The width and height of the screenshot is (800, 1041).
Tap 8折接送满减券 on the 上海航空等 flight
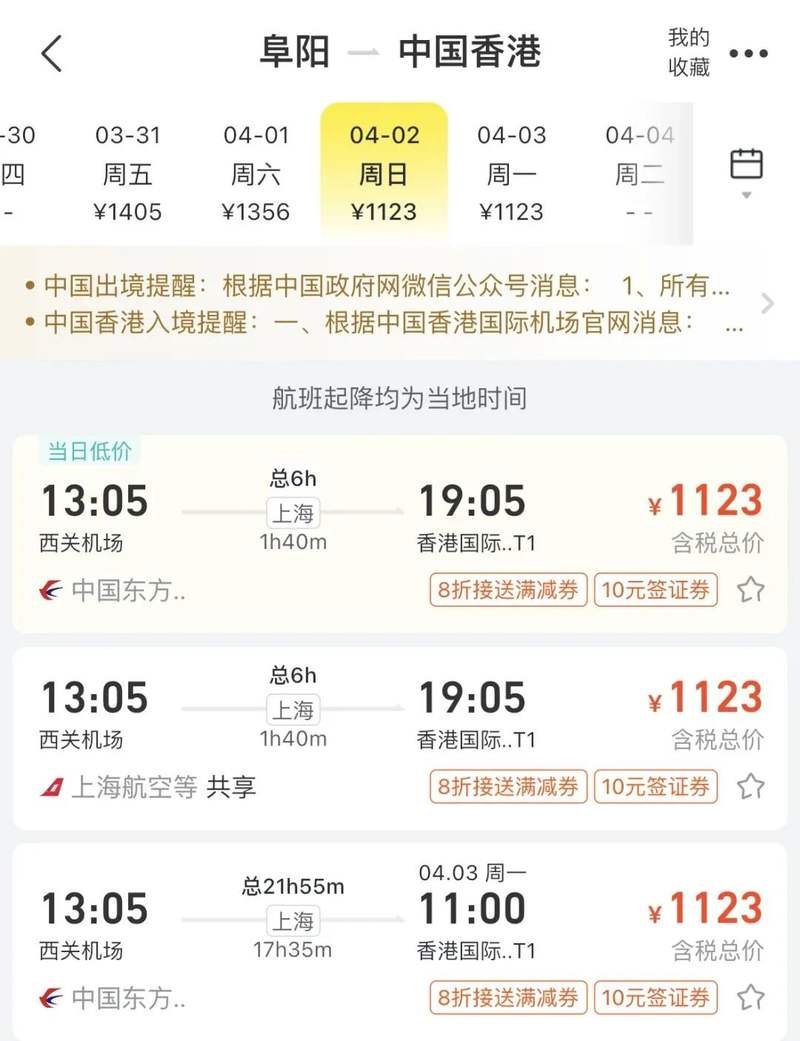(508, 787)
